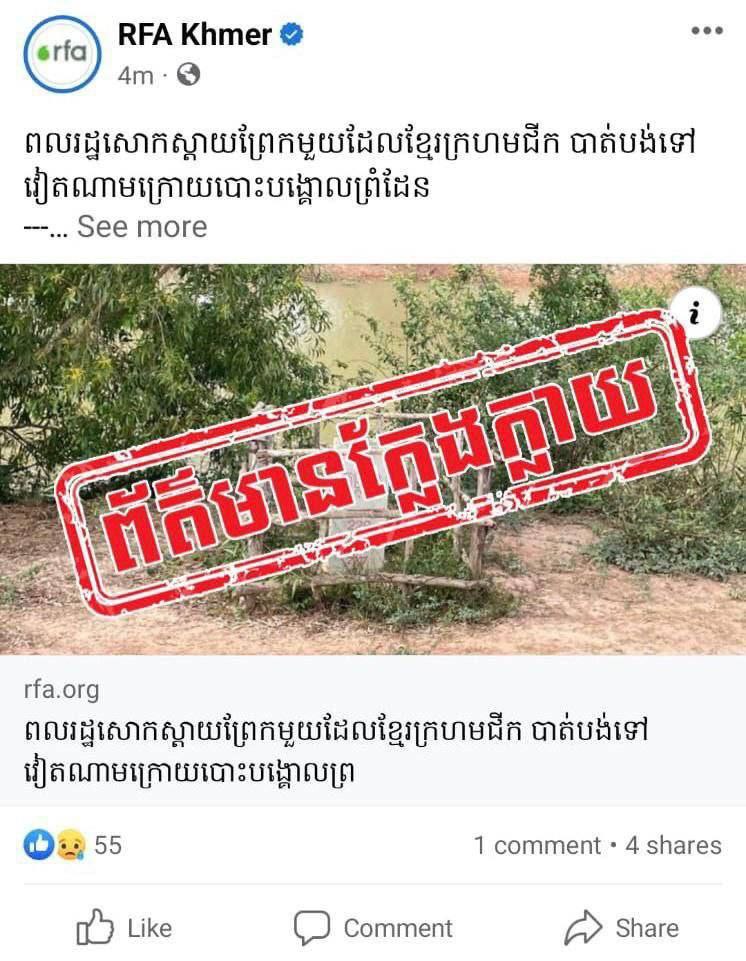The image size is (746, 961).
Task: Open the RFA Khmer page name
Action: (x=194, y=34)
